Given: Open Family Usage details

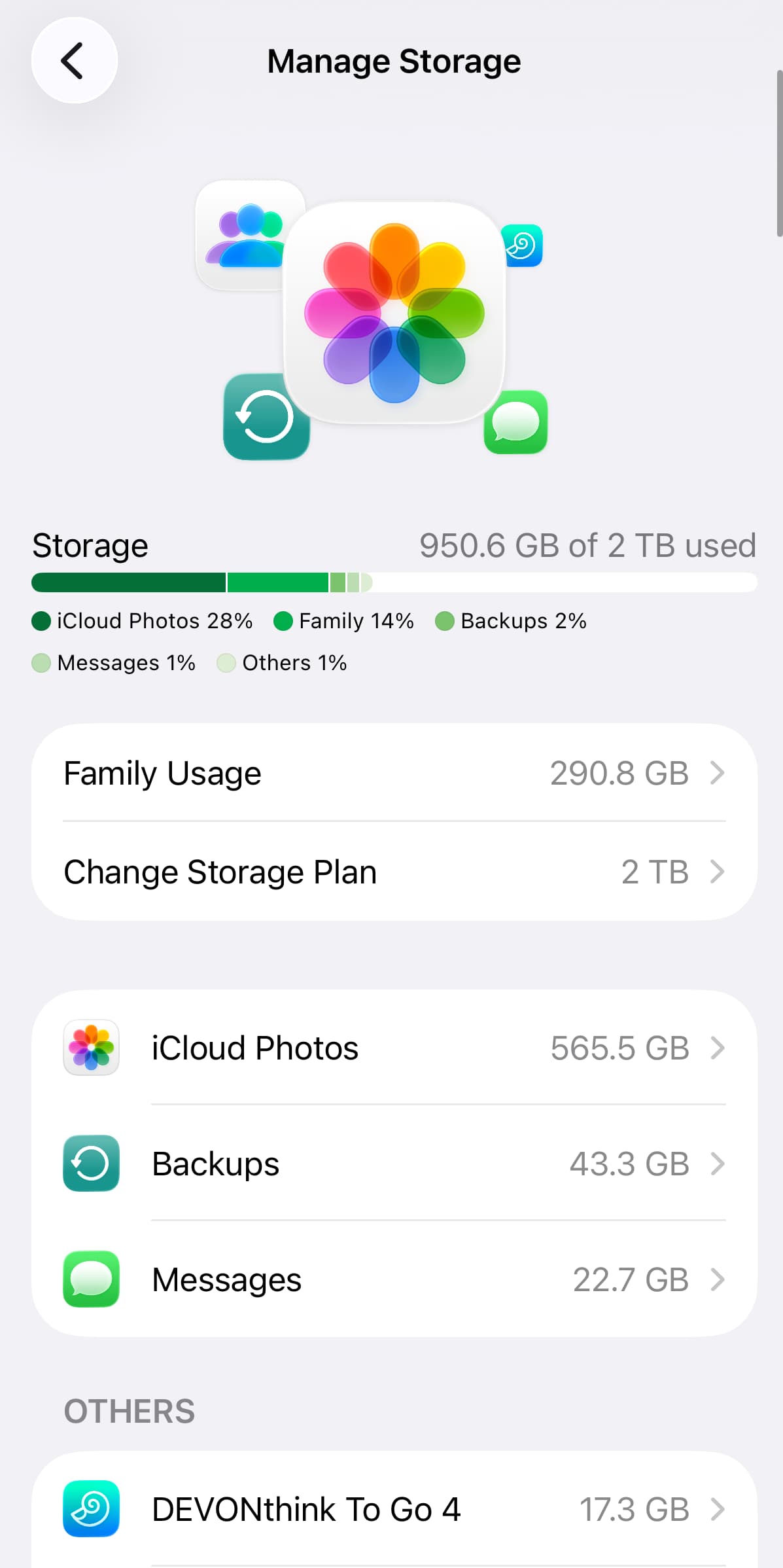Looking at the screenshot, I should click(394, 773).
